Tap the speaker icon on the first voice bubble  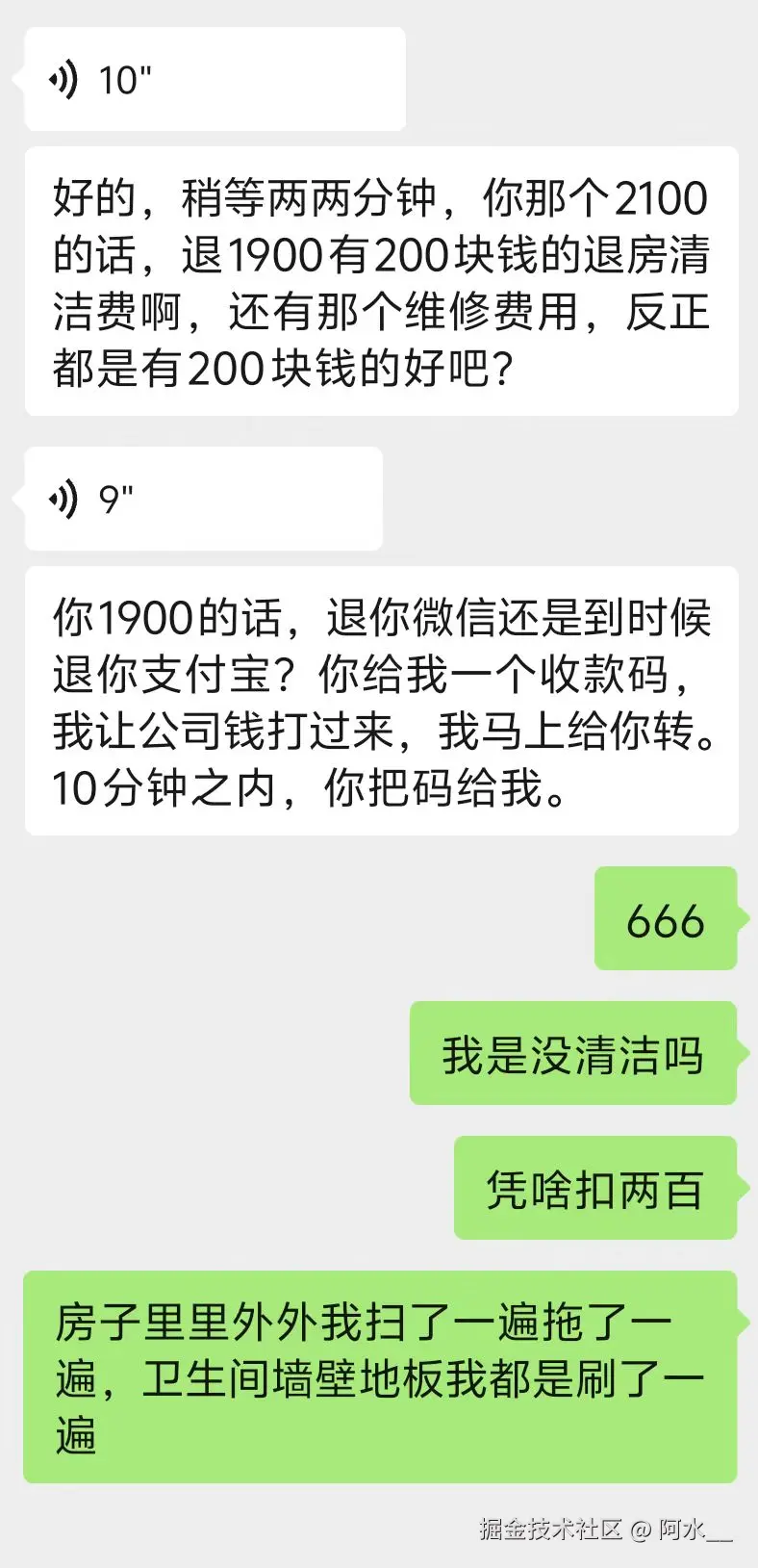(x=62, y=80)
